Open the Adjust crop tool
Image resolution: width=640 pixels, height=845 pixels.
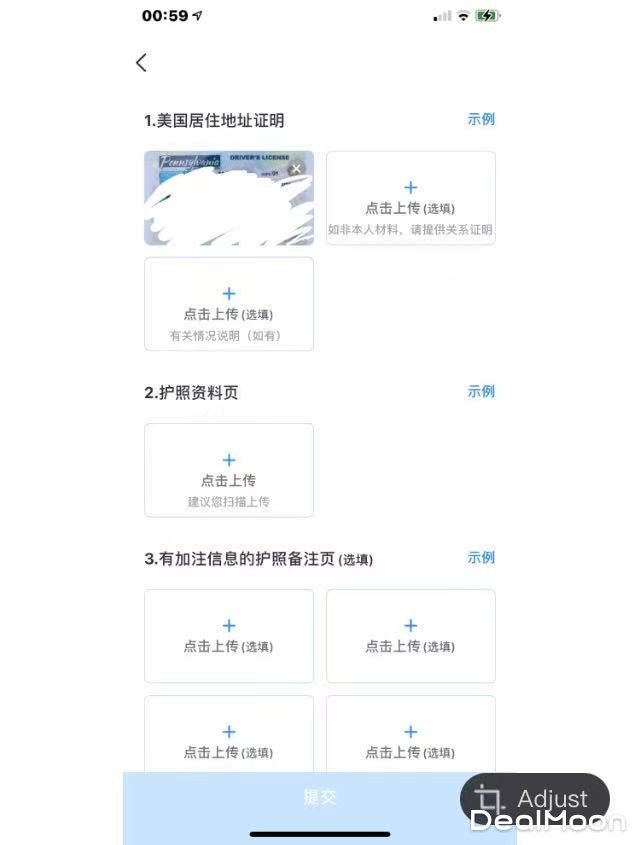coord(536,799)
